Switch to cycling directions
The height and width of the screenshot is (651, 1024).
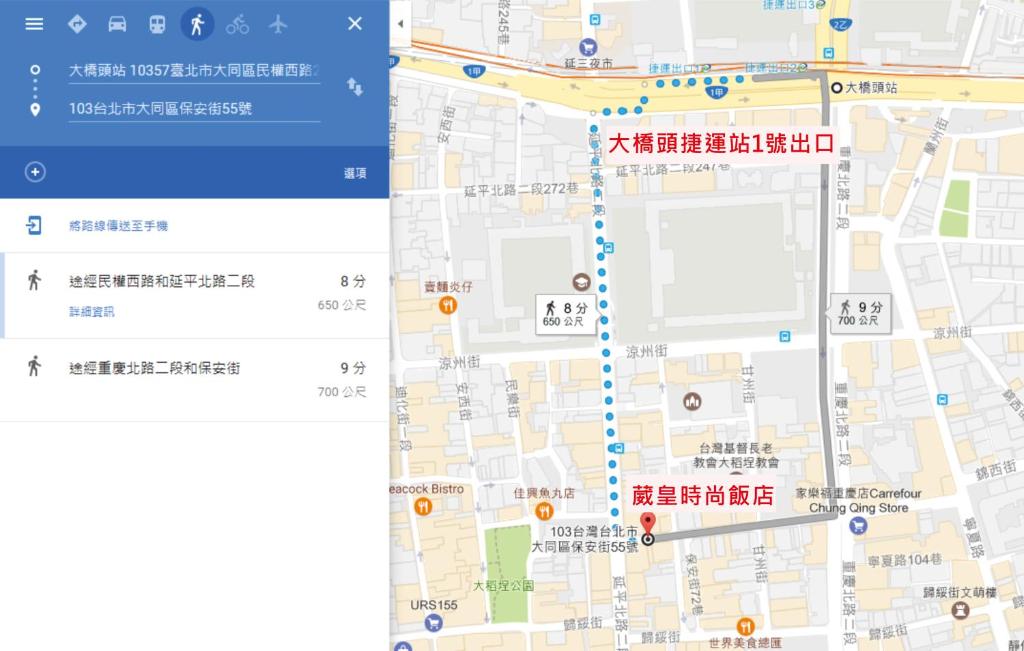click(x=237, y=24)
